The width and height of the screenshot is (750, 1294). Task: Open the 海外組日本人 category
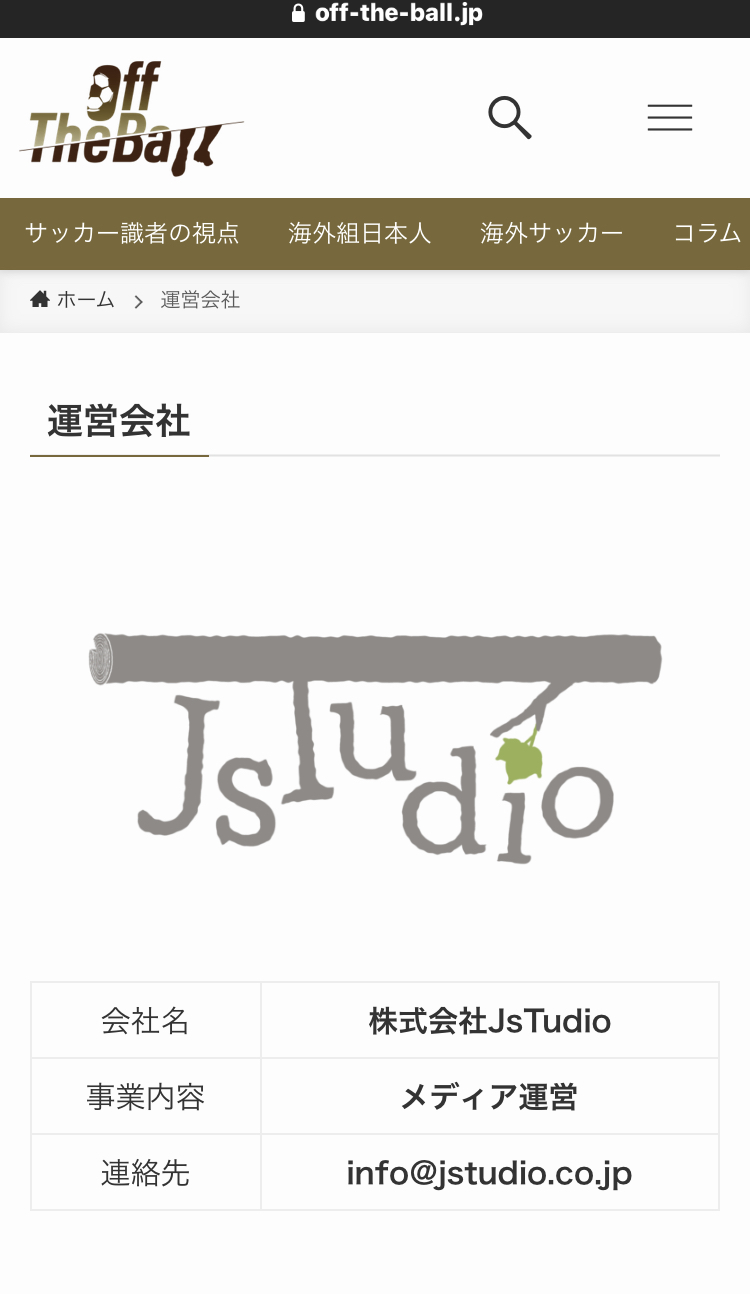tap(360, 234)
